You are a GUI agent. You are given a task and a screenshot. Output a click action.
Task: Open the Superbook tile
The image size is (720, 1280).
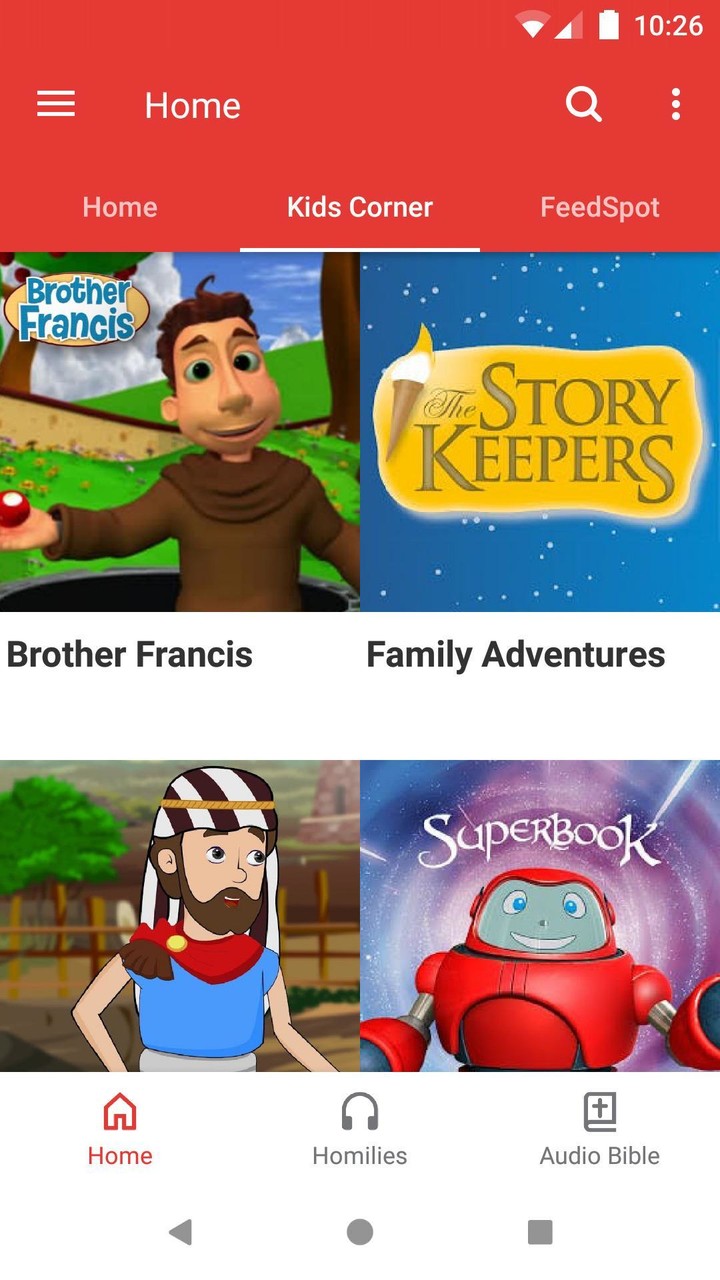tap(540, 915)
